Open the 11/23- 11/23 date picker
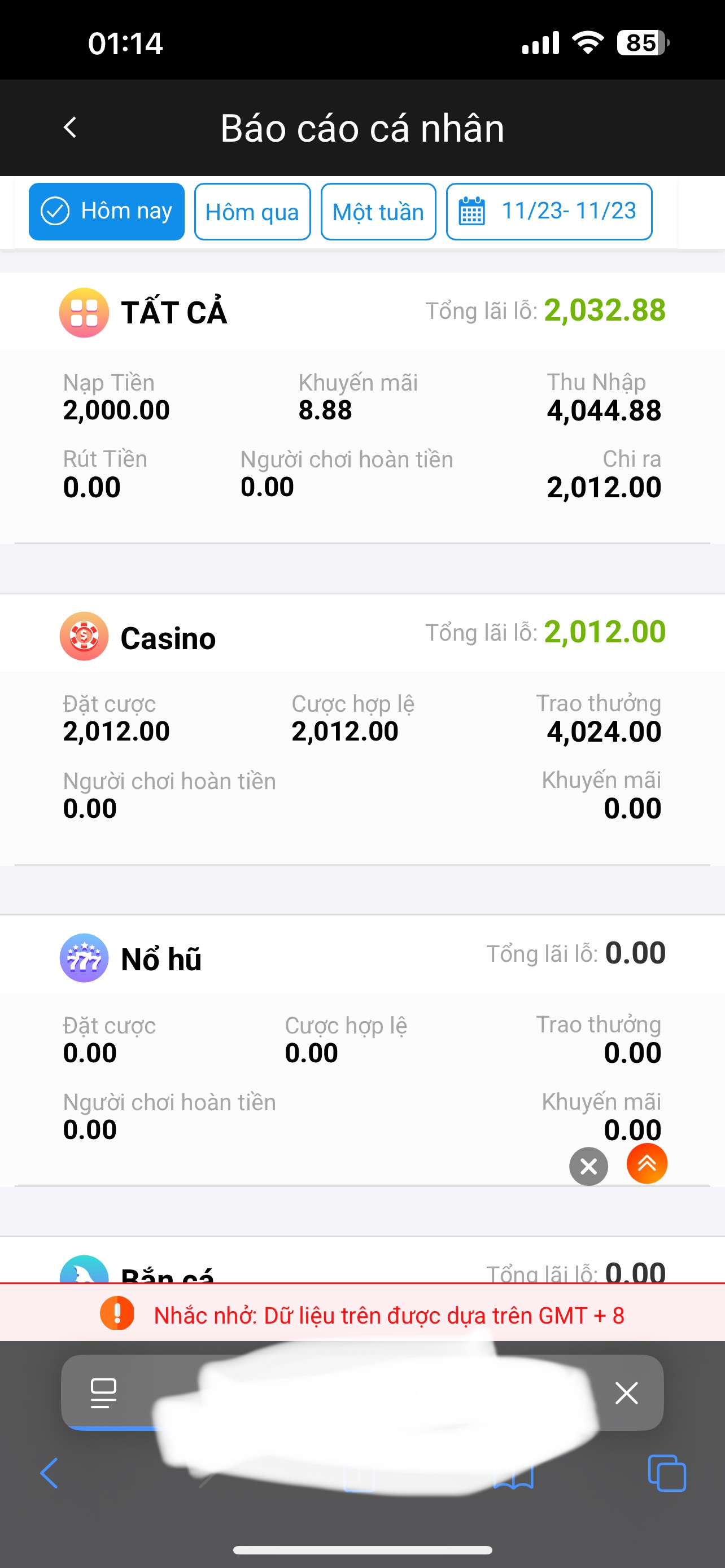The width and height of the screenshot is (725, 1568). pos(549,211)
